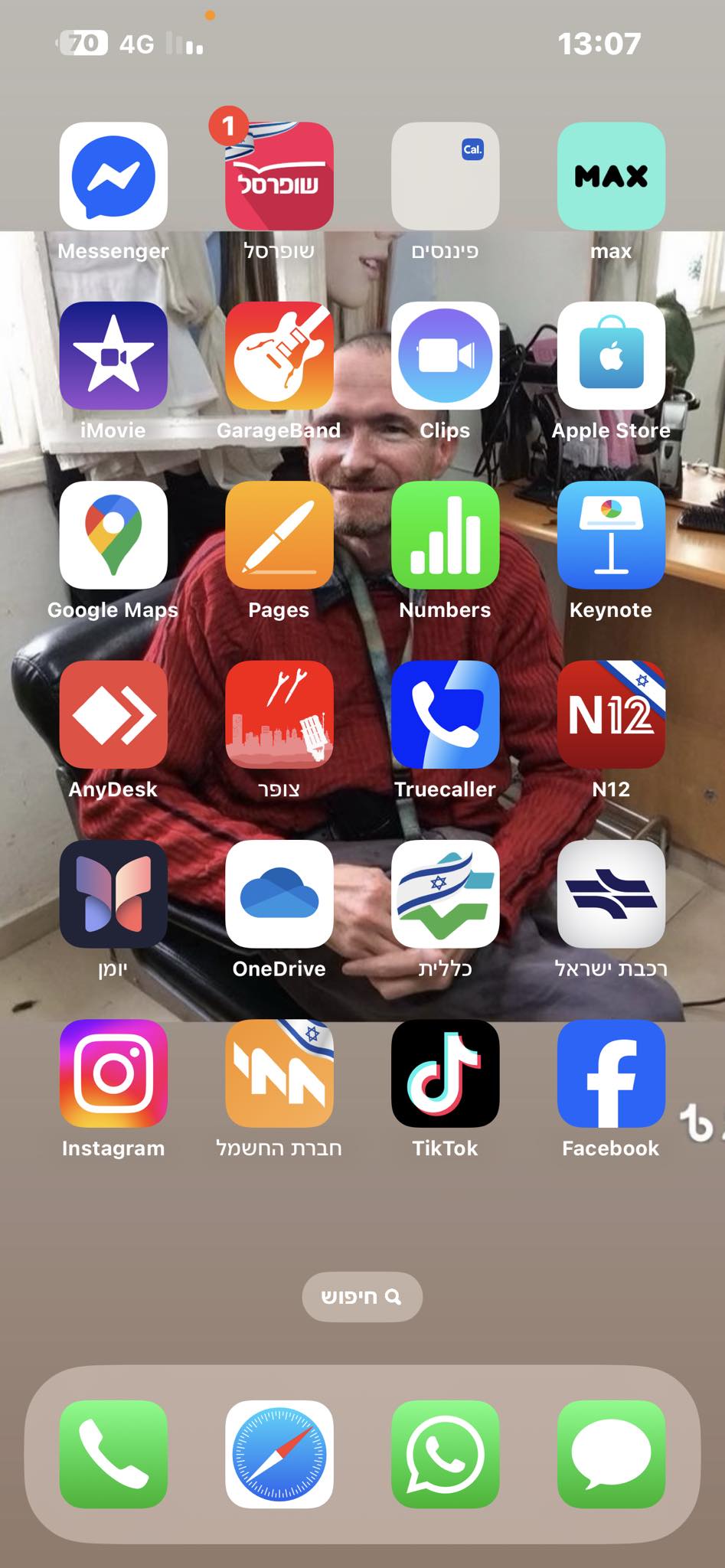Start AnyDesk remote desktop

[x=113, y=714]
